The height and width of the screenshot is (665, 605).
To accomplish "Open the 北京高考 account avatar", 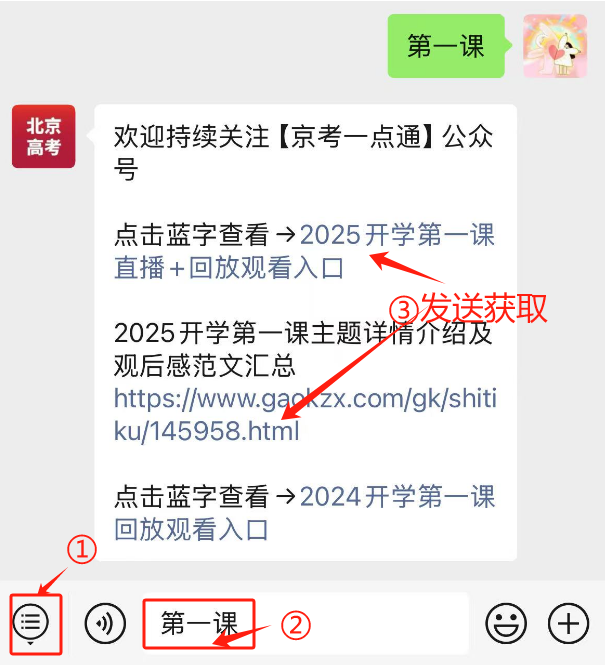I will point(43,137).
